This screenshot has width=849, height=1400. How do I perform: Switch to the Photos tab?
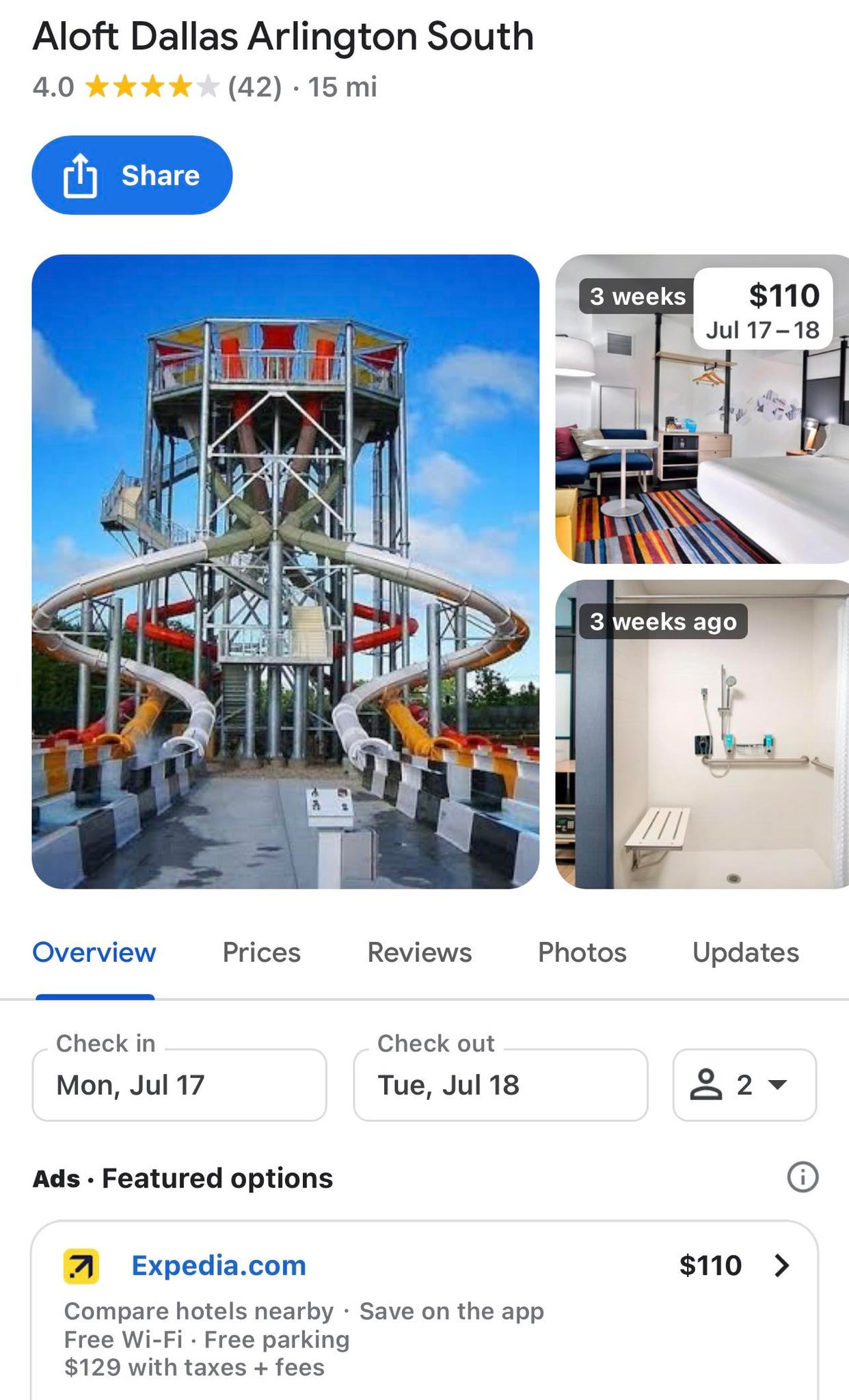582,952
